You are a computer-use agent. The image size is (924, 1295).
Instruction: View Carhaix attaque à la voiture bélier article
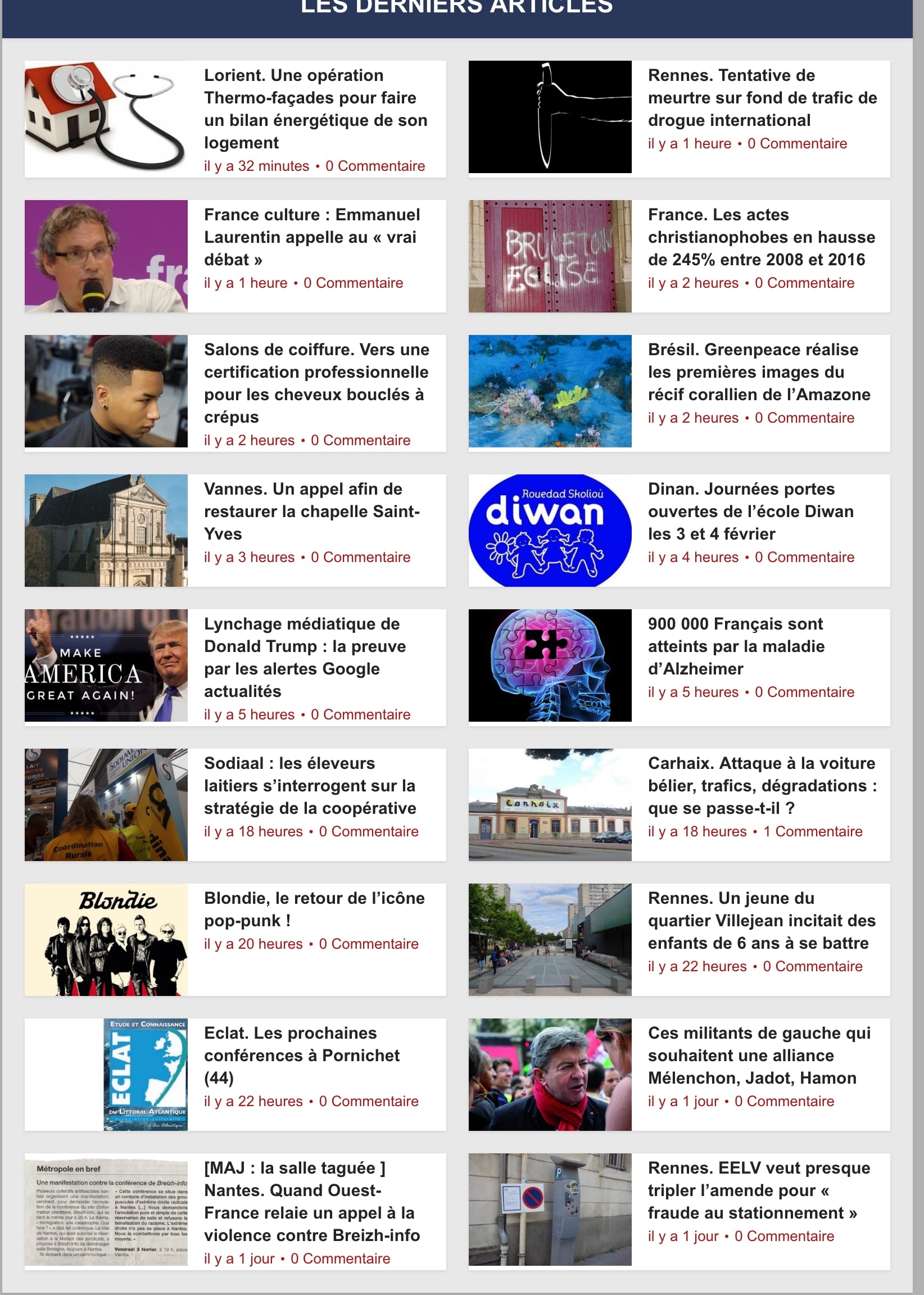(x=762, y=785)
